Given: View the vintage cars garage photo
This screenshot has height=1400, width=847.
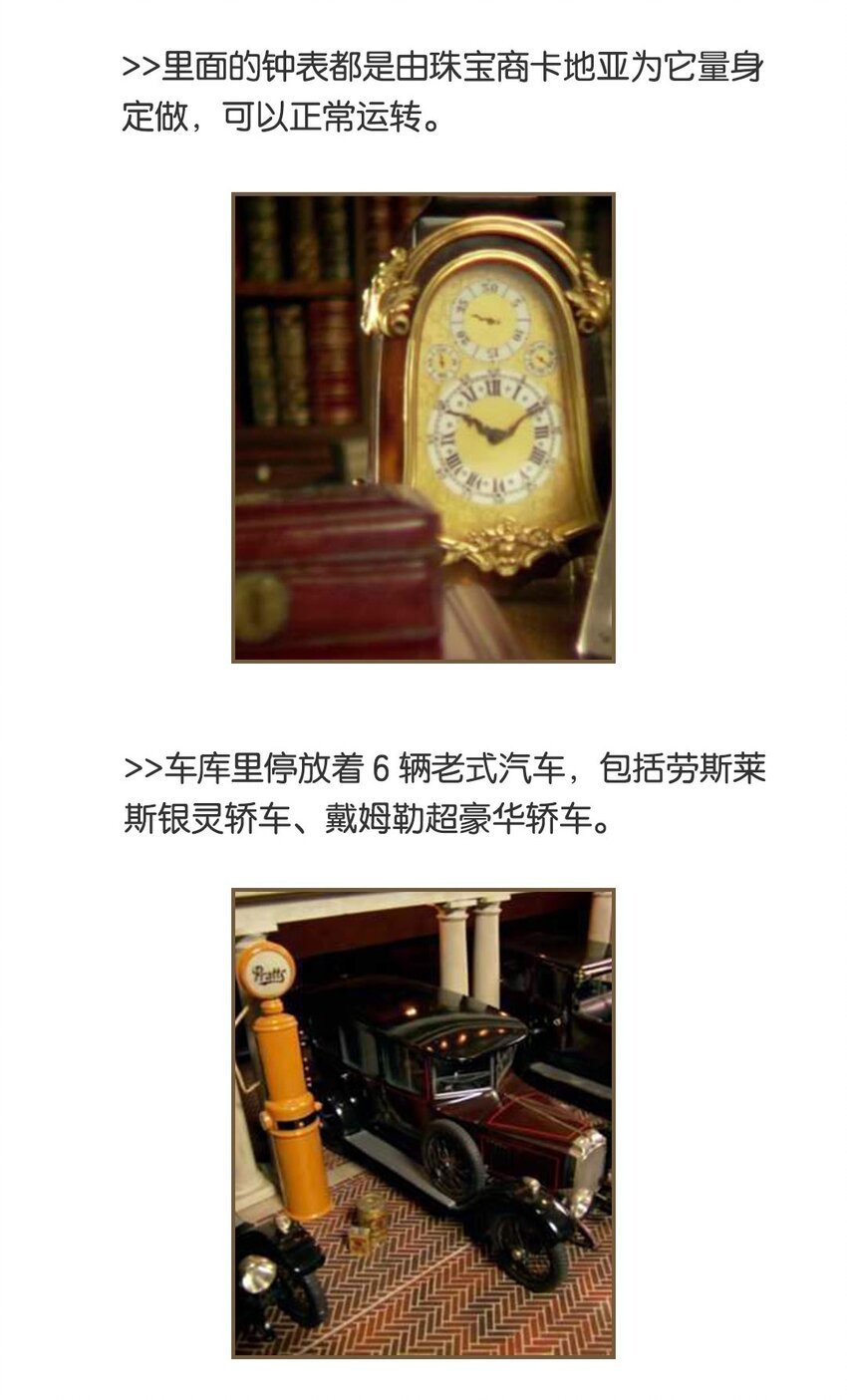Looking at the screenshot, I should click(x=423, y=1123).
